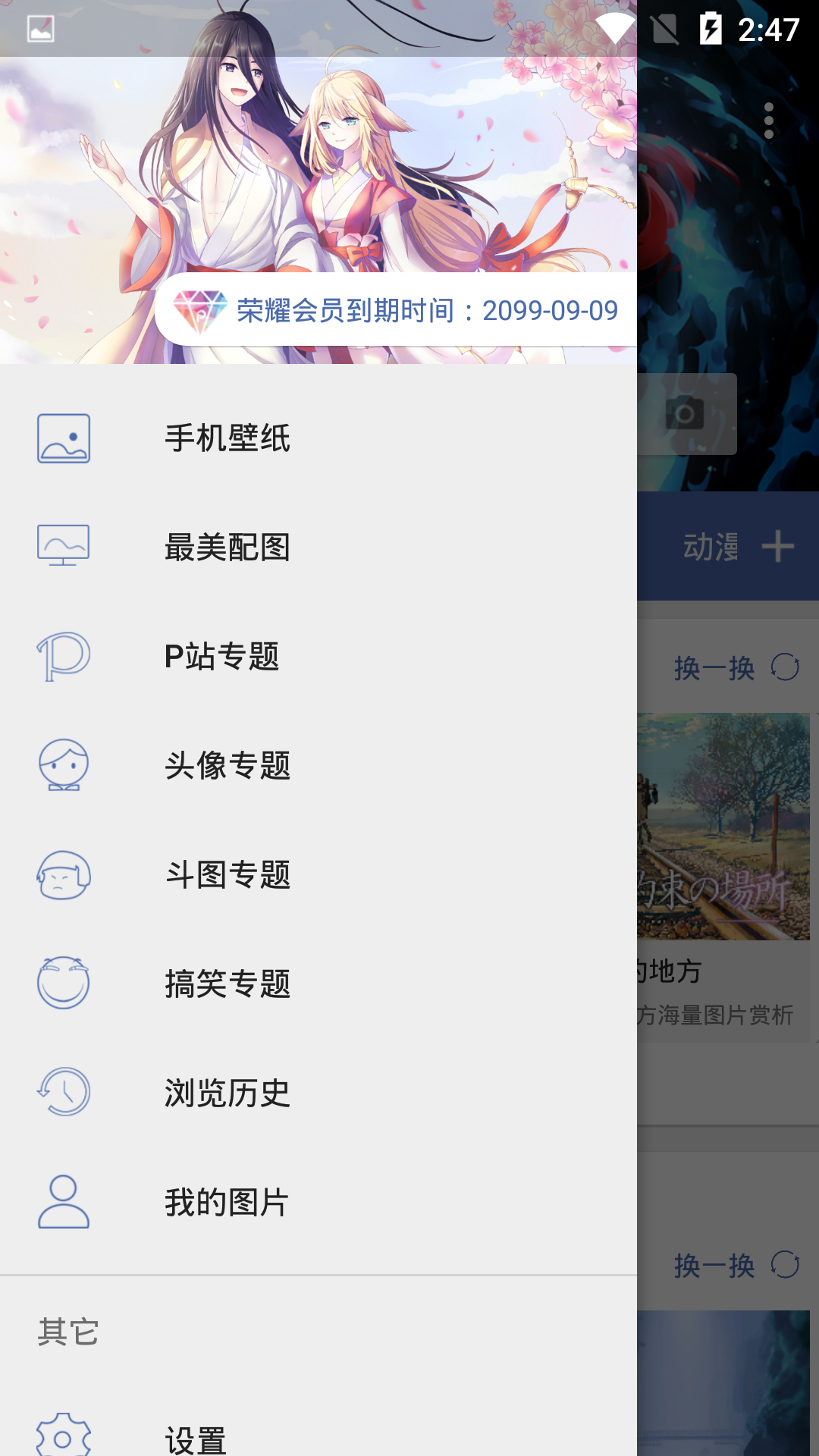
Task: Open the three-dot overflow menu
Action: pos(769,119)
